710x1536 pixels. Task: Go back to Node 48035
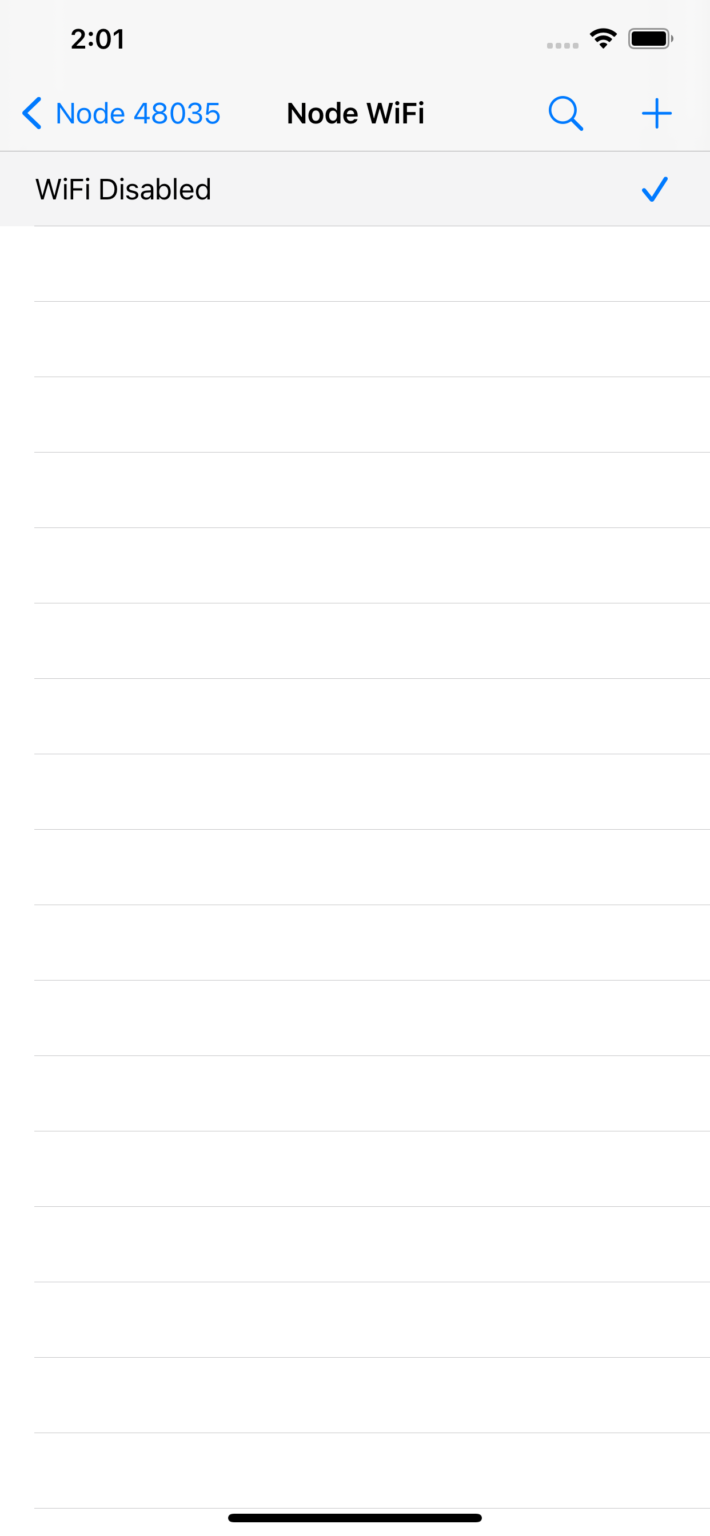121,114
